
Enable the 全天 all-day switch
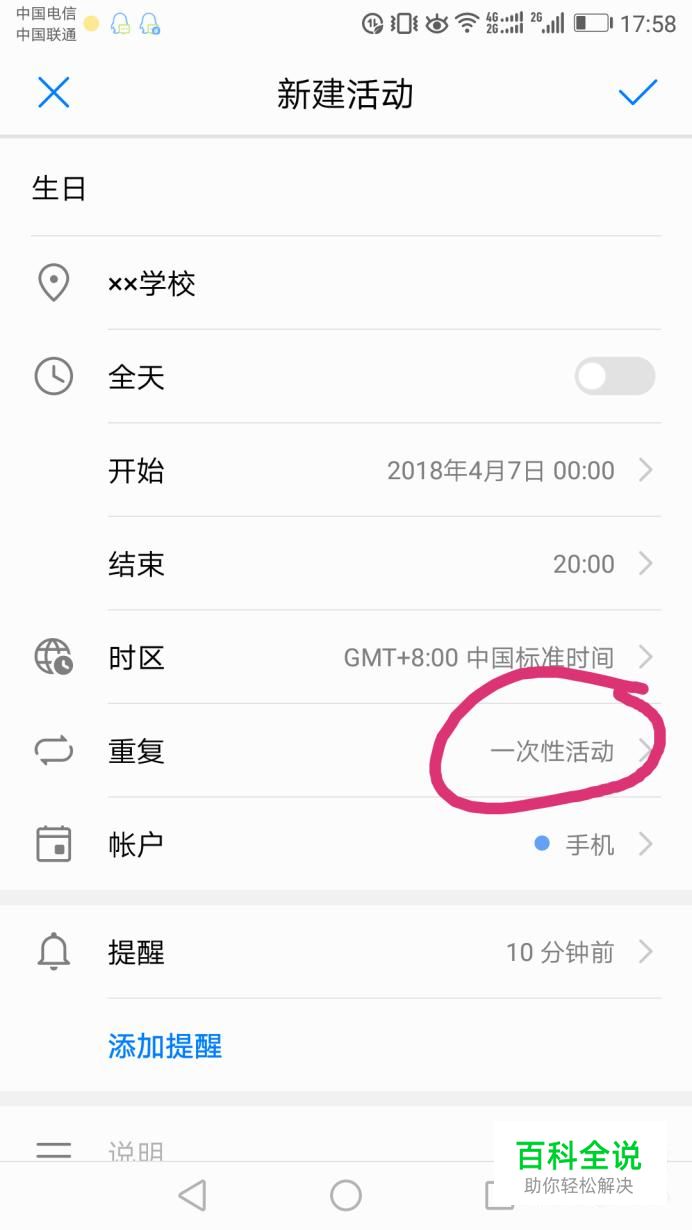[x=614, y=377]
